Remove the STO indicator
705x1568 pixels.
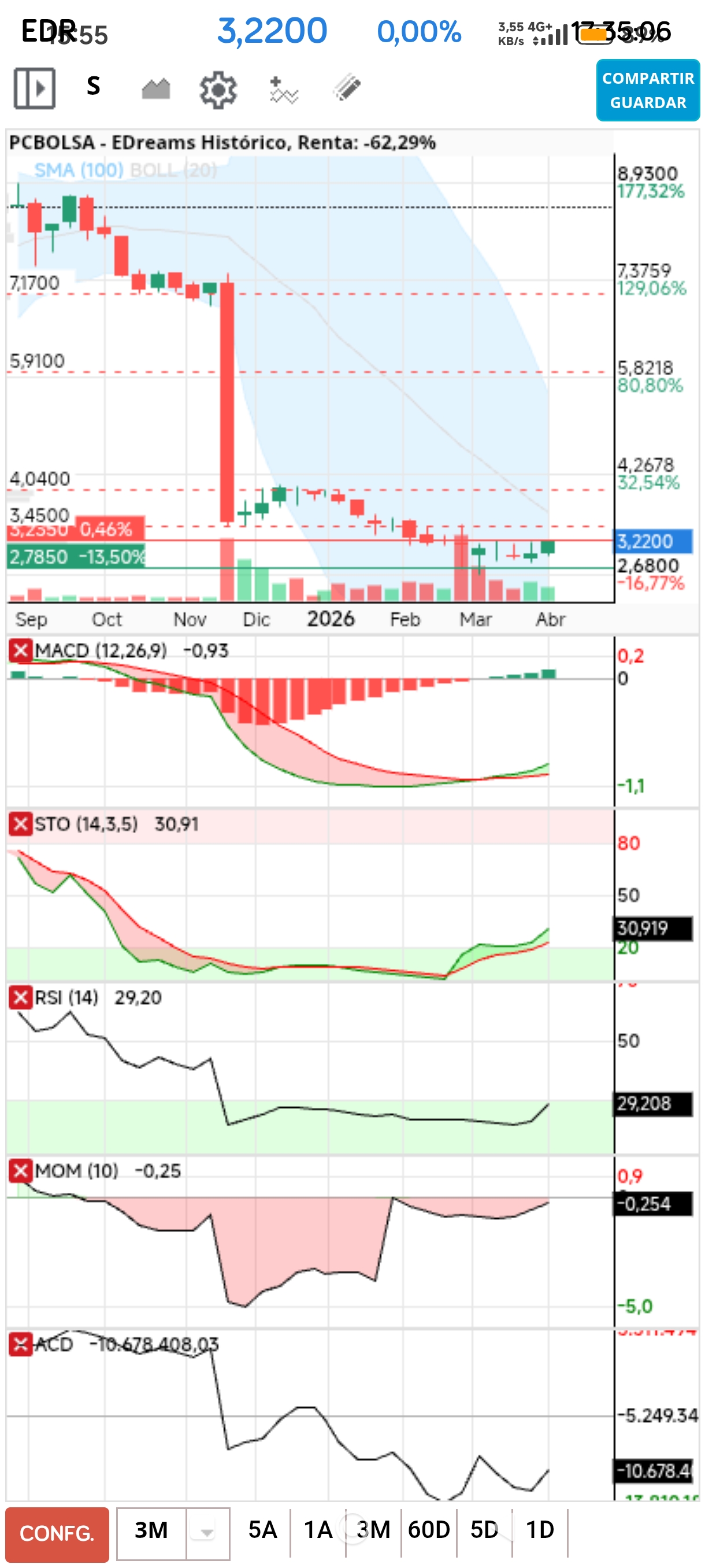click(x=20, y=823)
